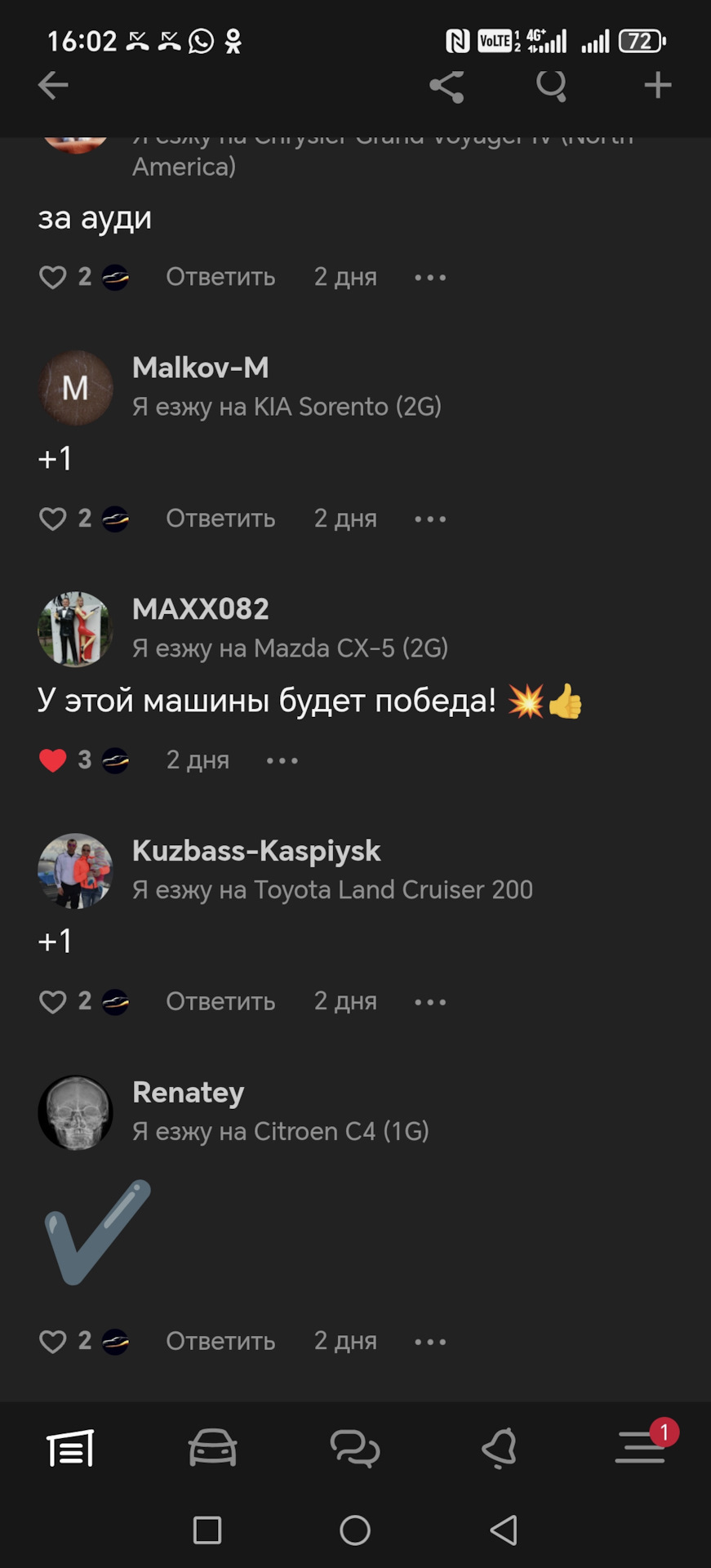Open the notifications bell tab
Screen dimensions: 711x1568
pyautogui.click(x=499, y=1449)
